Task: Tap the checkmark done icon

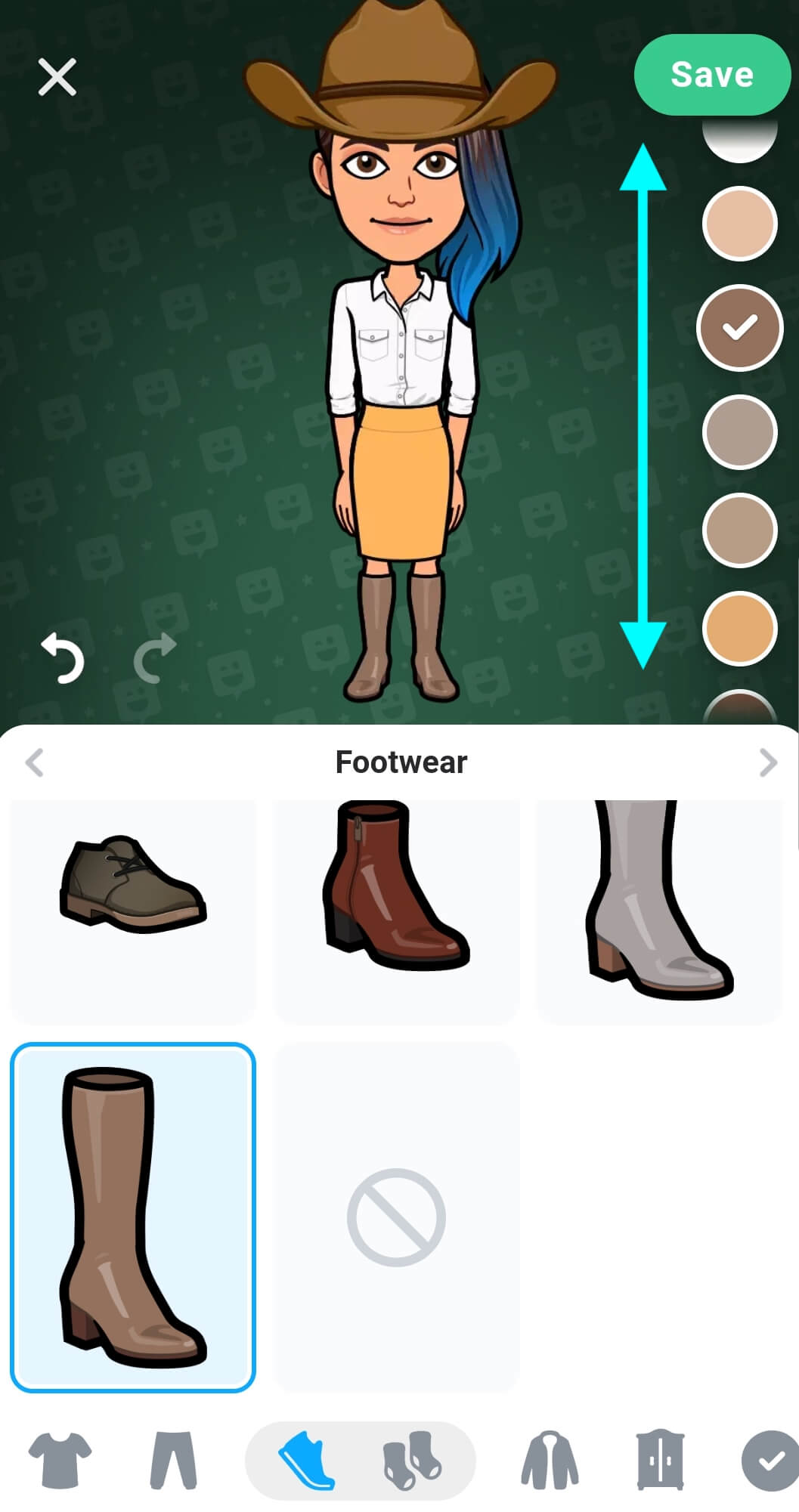Action: [x=770, y=1461]
